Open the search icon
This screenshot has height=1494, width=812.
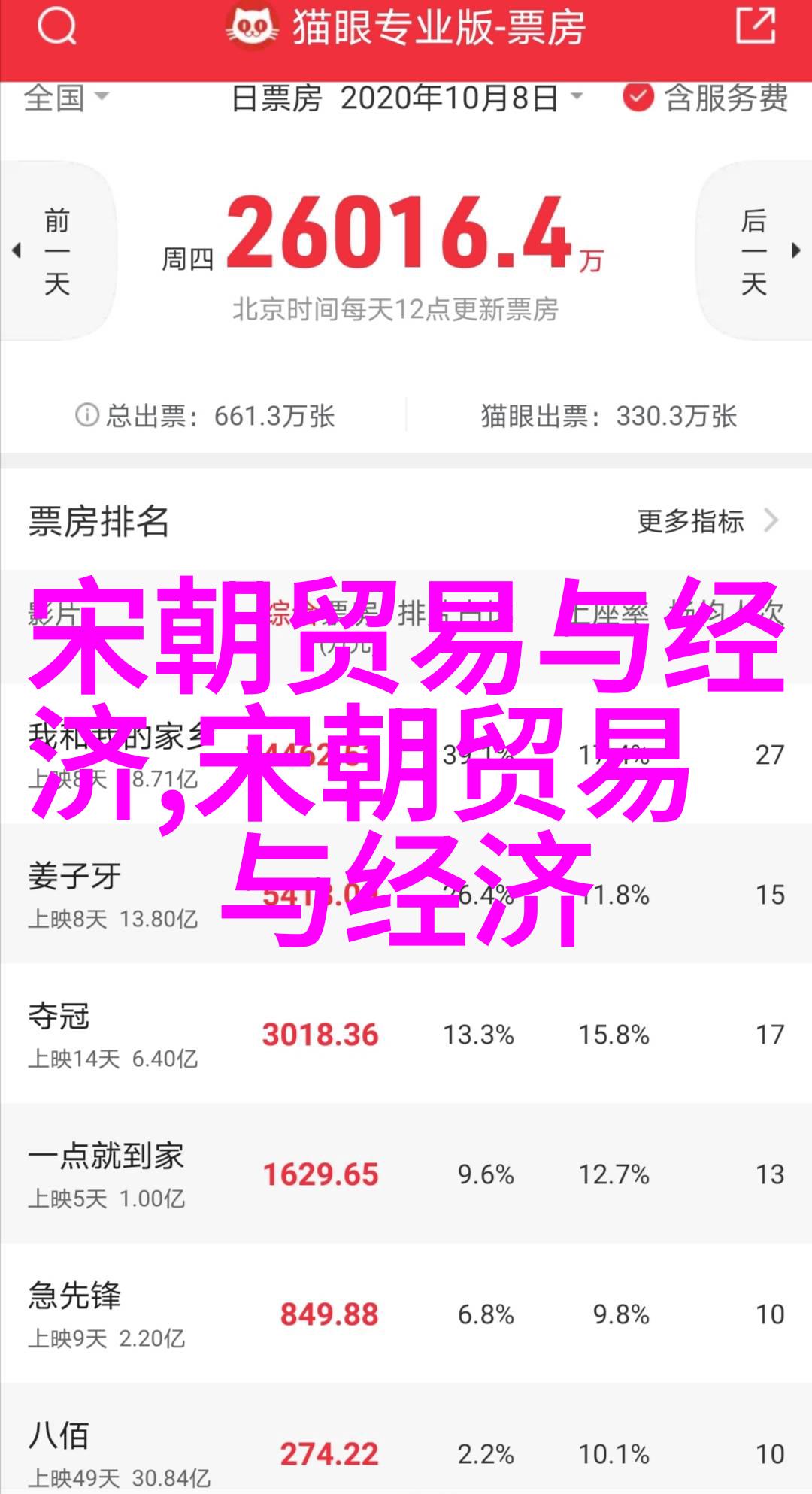(56, 27)
